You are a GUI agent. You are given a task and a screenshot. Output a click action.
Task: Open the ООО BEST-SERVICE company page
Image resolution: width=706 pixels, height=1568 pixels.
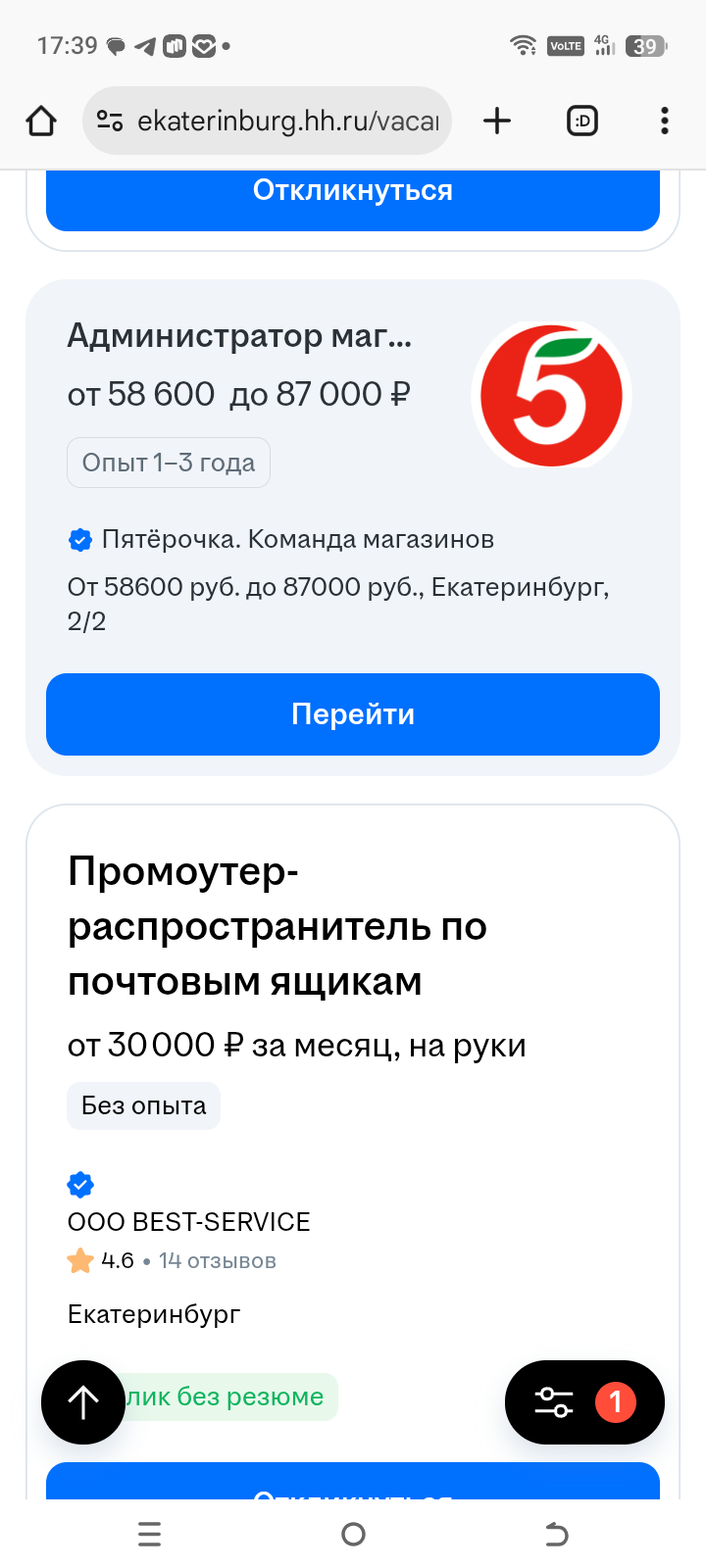point(188,1222)
